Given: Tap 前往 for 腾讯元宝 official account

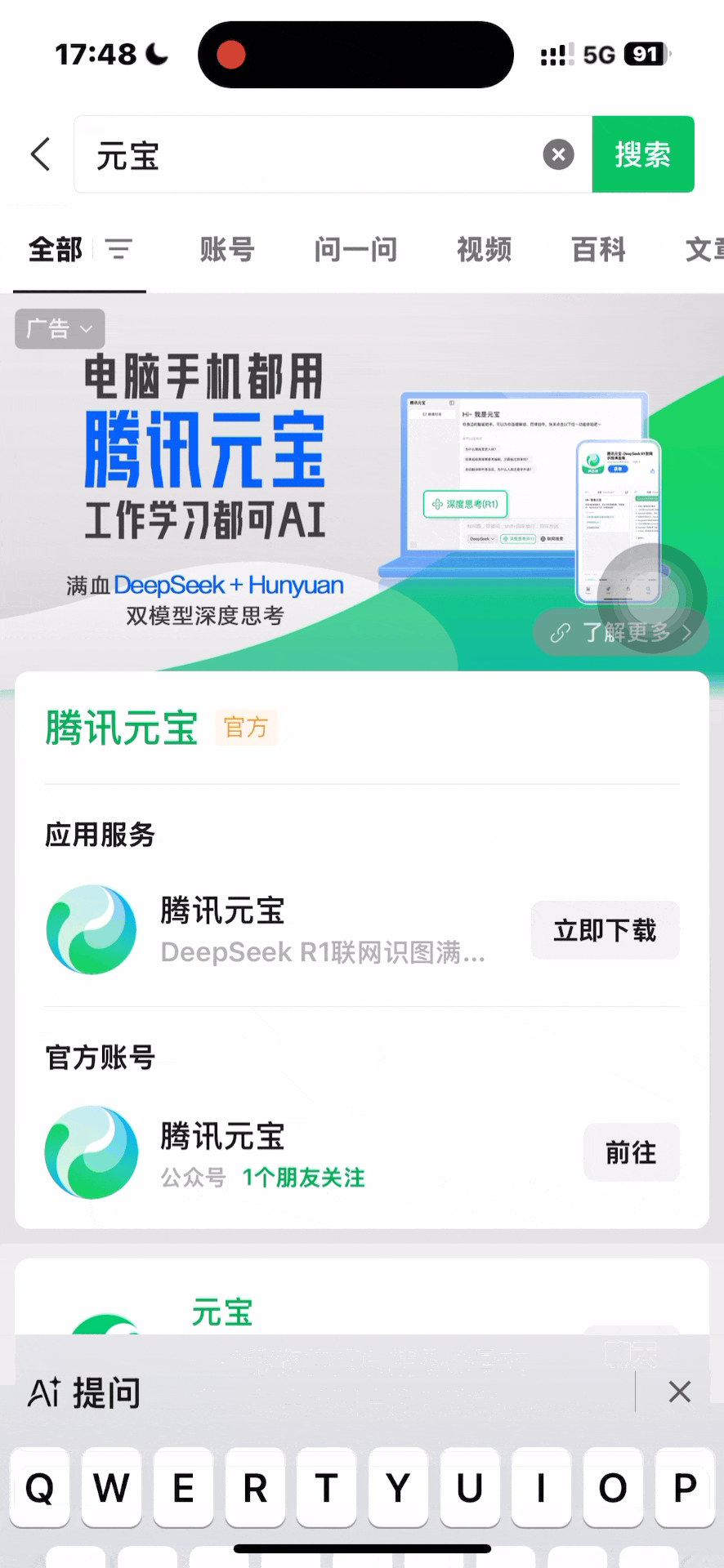Looking at the screenshot, I should tap(631, 1152).
